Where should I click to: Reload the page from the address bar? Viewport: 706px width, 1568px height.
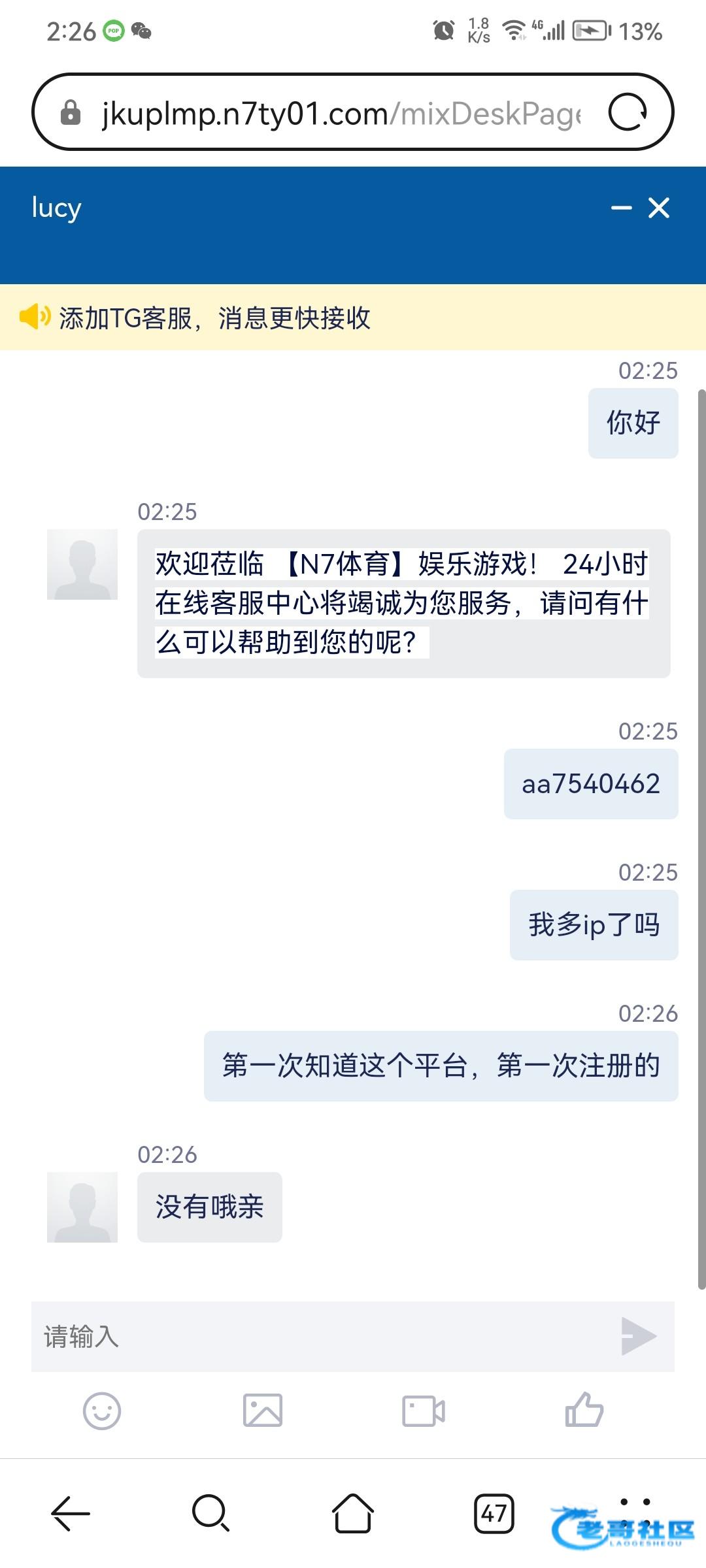point(628,112)
